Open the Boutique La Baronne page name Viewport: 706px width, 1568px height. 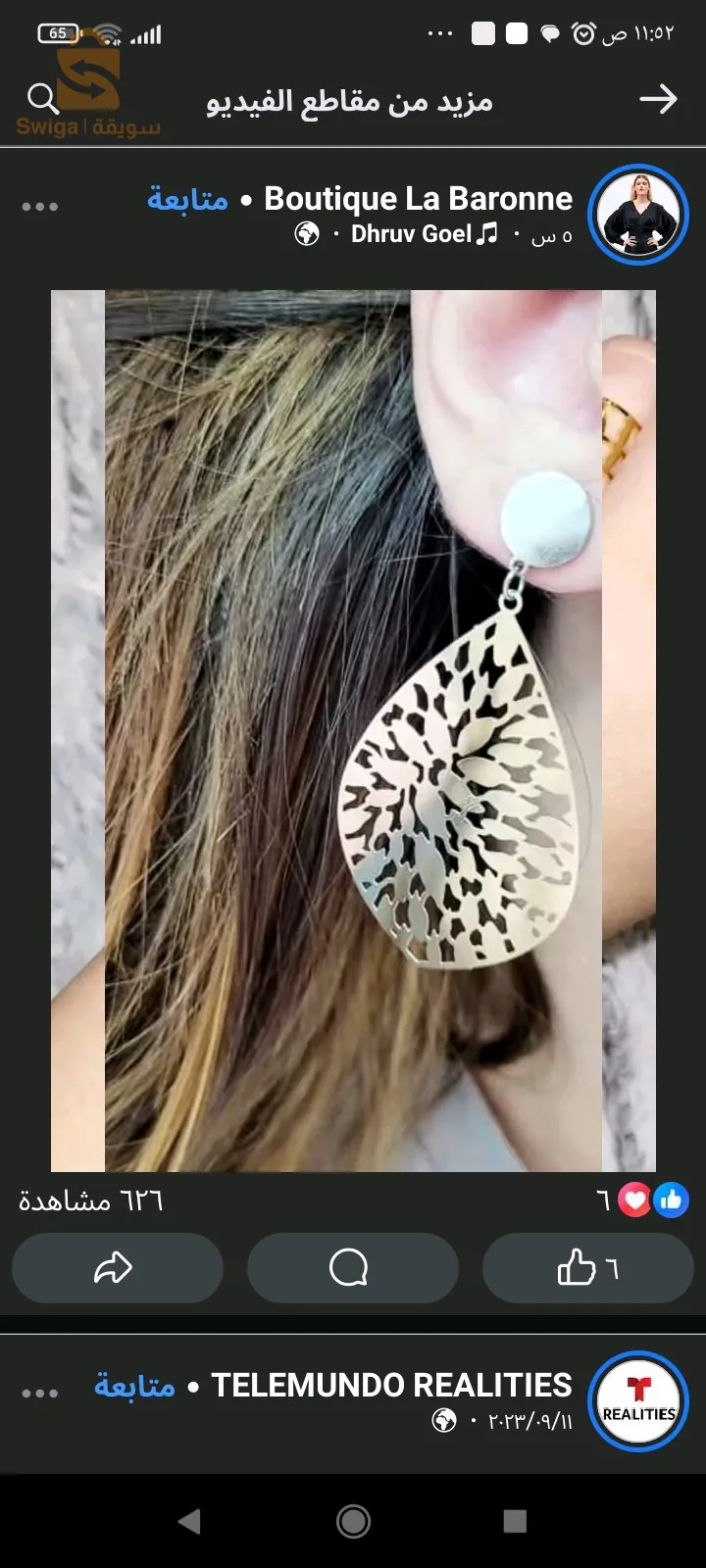[x=418, y=199]
